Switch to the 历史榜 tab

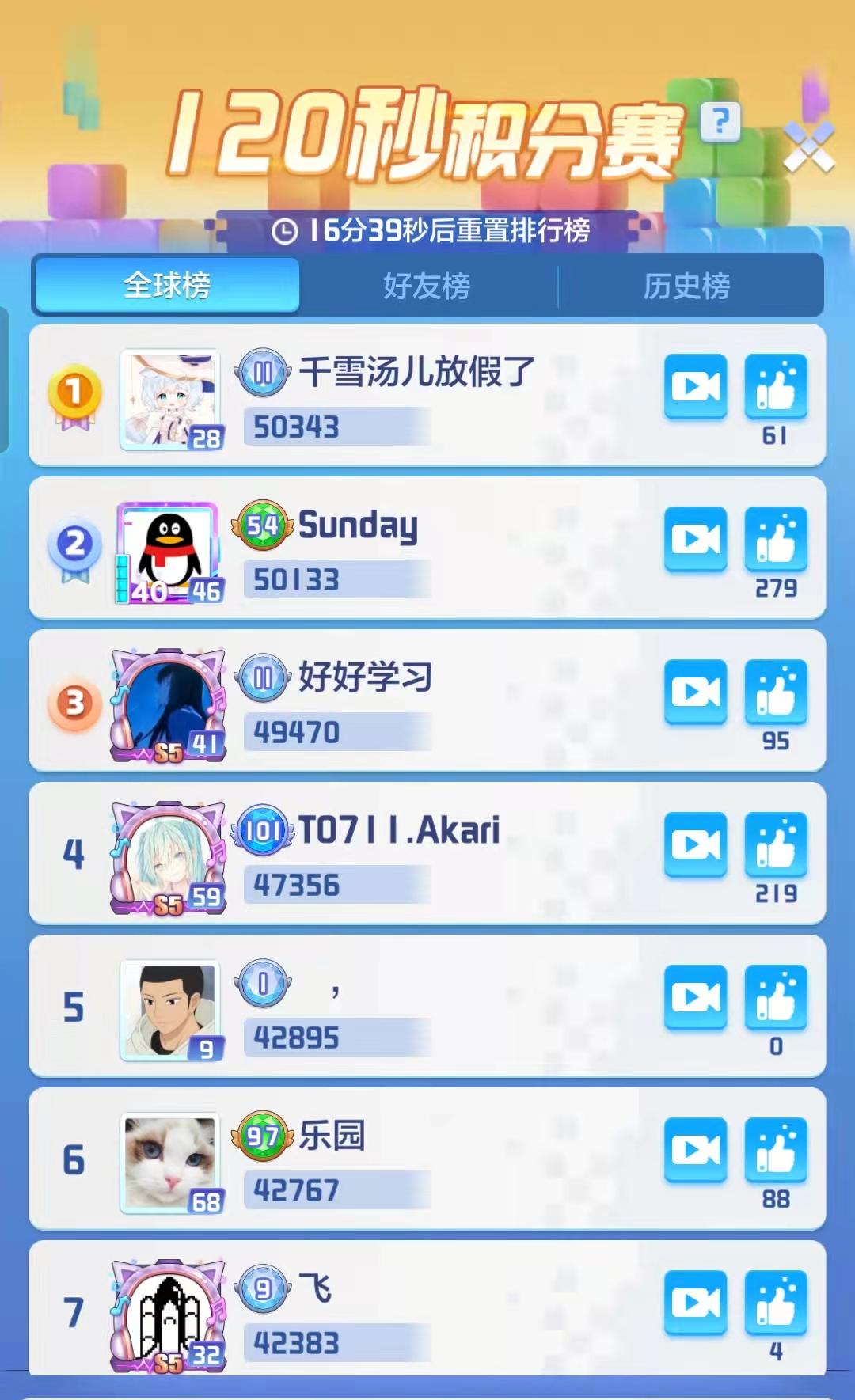(686, 286)
